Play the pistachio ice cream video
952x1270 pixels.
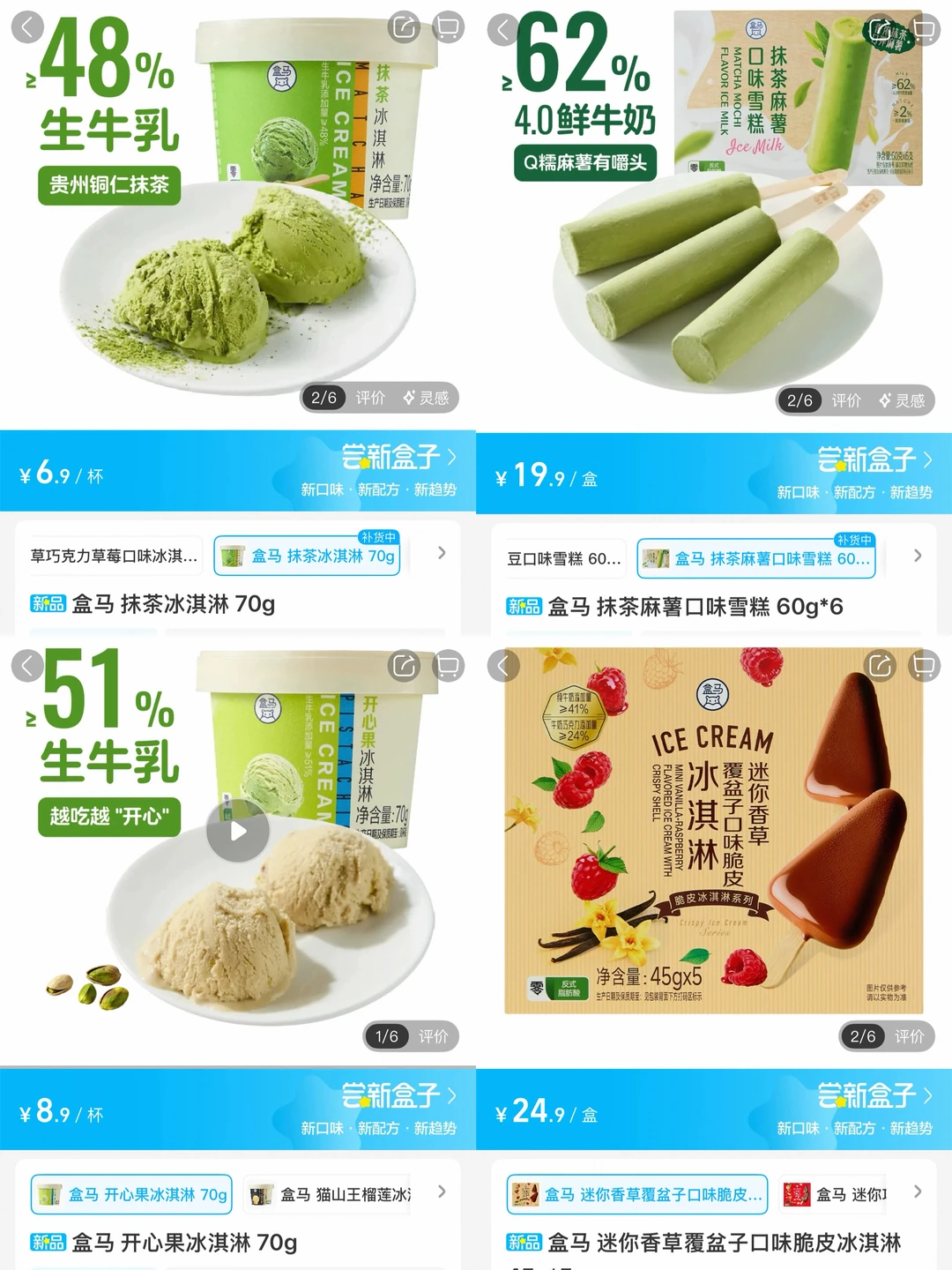(x=236, y=830)
